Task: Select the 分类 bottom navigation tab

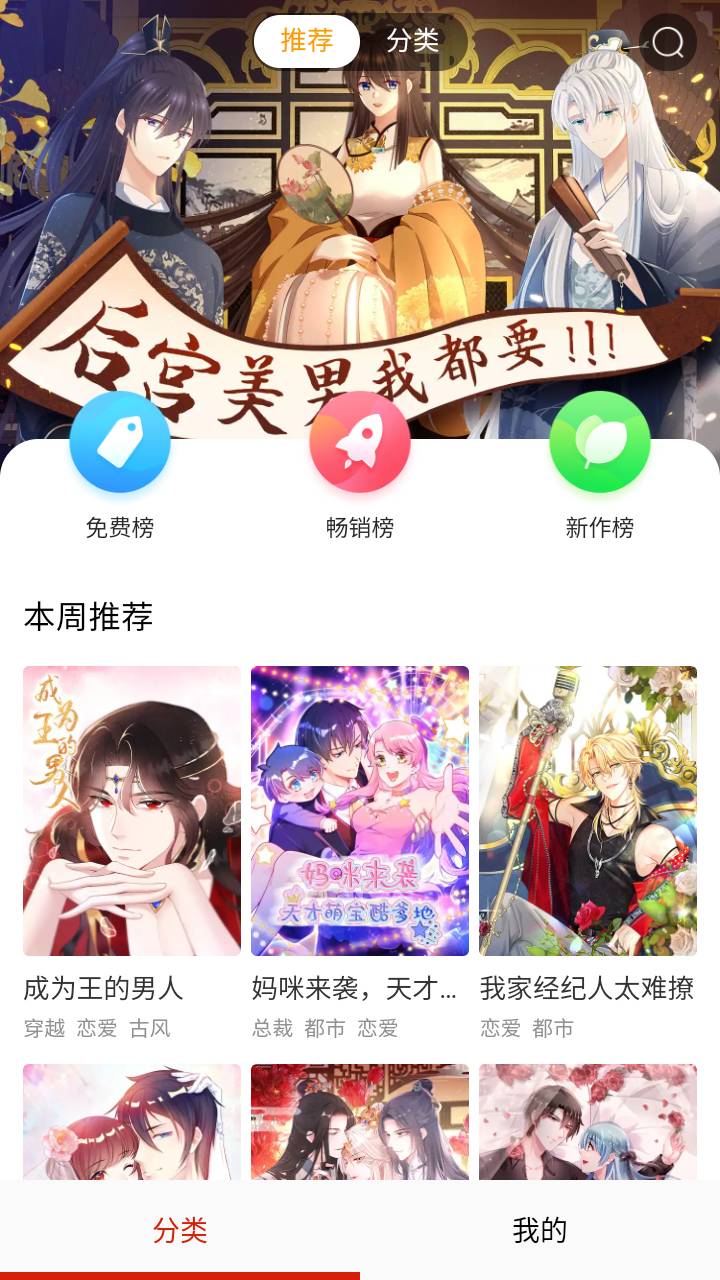Action: click(180, 1230)
